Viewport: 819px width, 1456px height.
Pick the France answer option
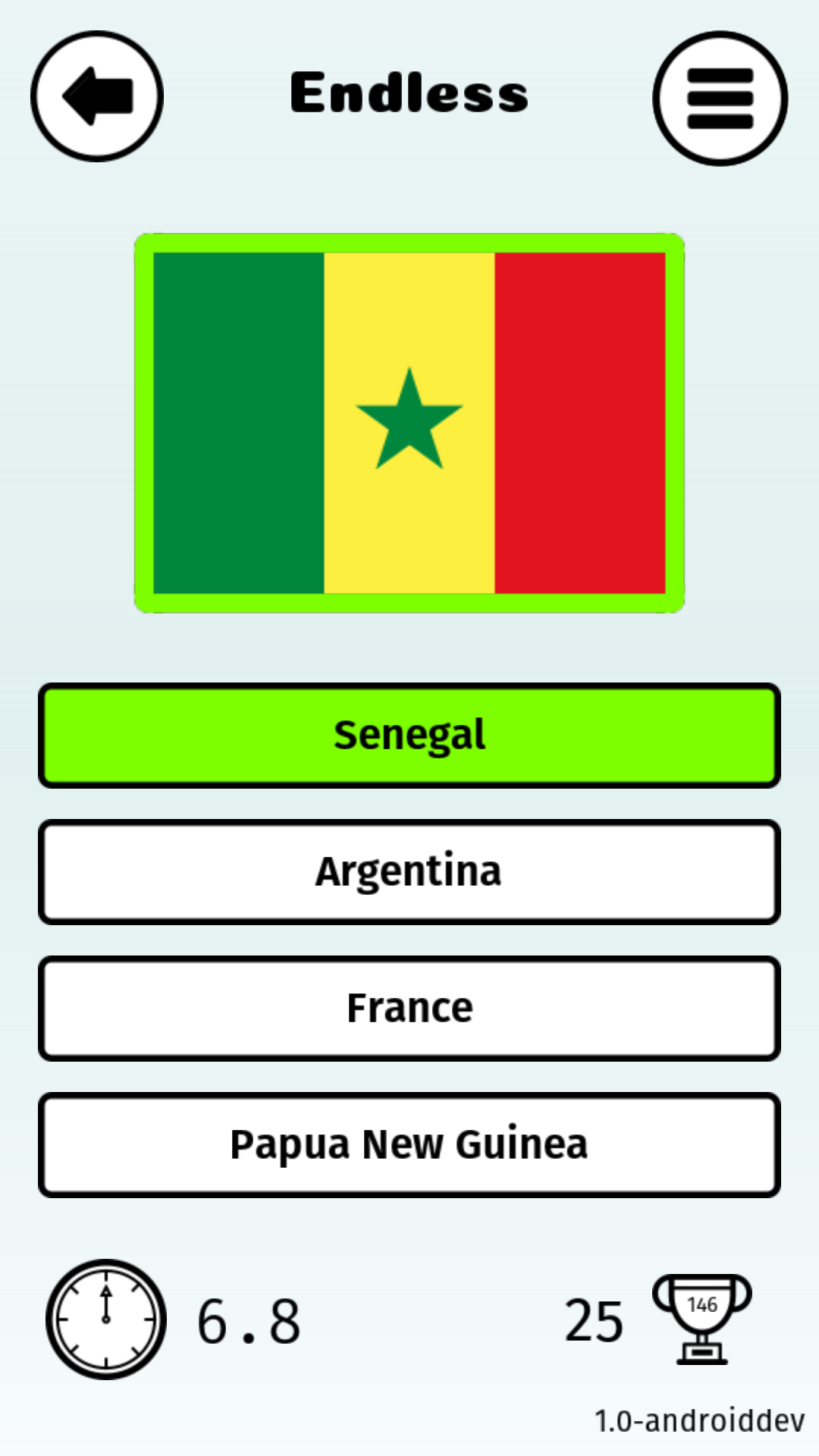pyautogui.click(x=409, y=1009)
